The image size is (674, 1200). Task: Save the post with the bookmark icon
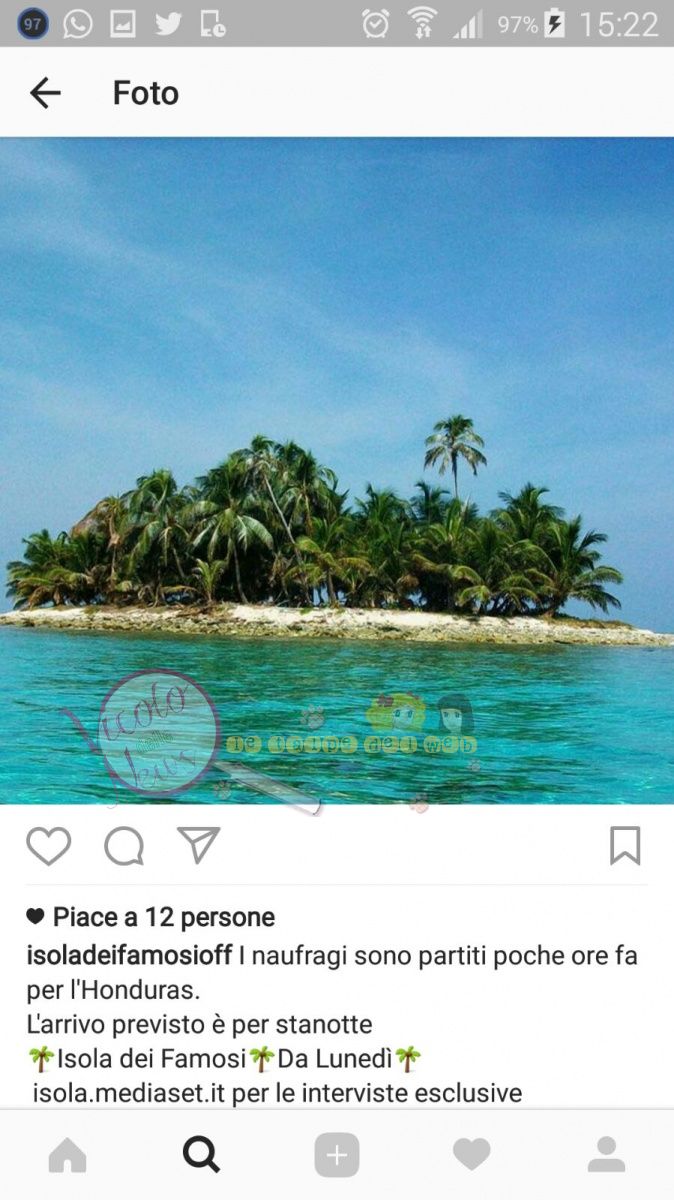pos(625,846)
